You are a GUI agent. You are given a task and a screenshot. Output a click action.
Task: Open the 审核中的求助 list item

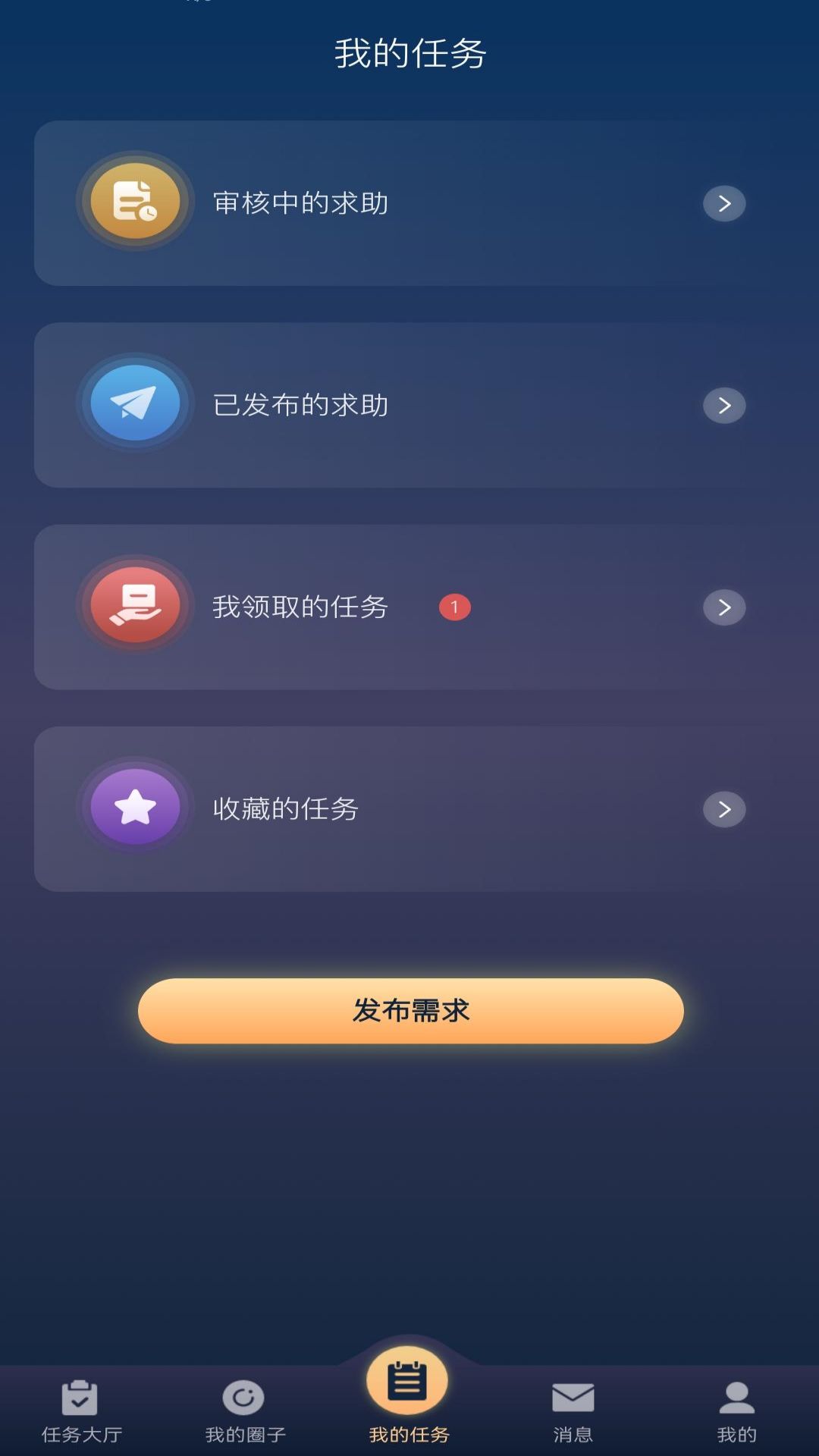click(x=409, y=202)
